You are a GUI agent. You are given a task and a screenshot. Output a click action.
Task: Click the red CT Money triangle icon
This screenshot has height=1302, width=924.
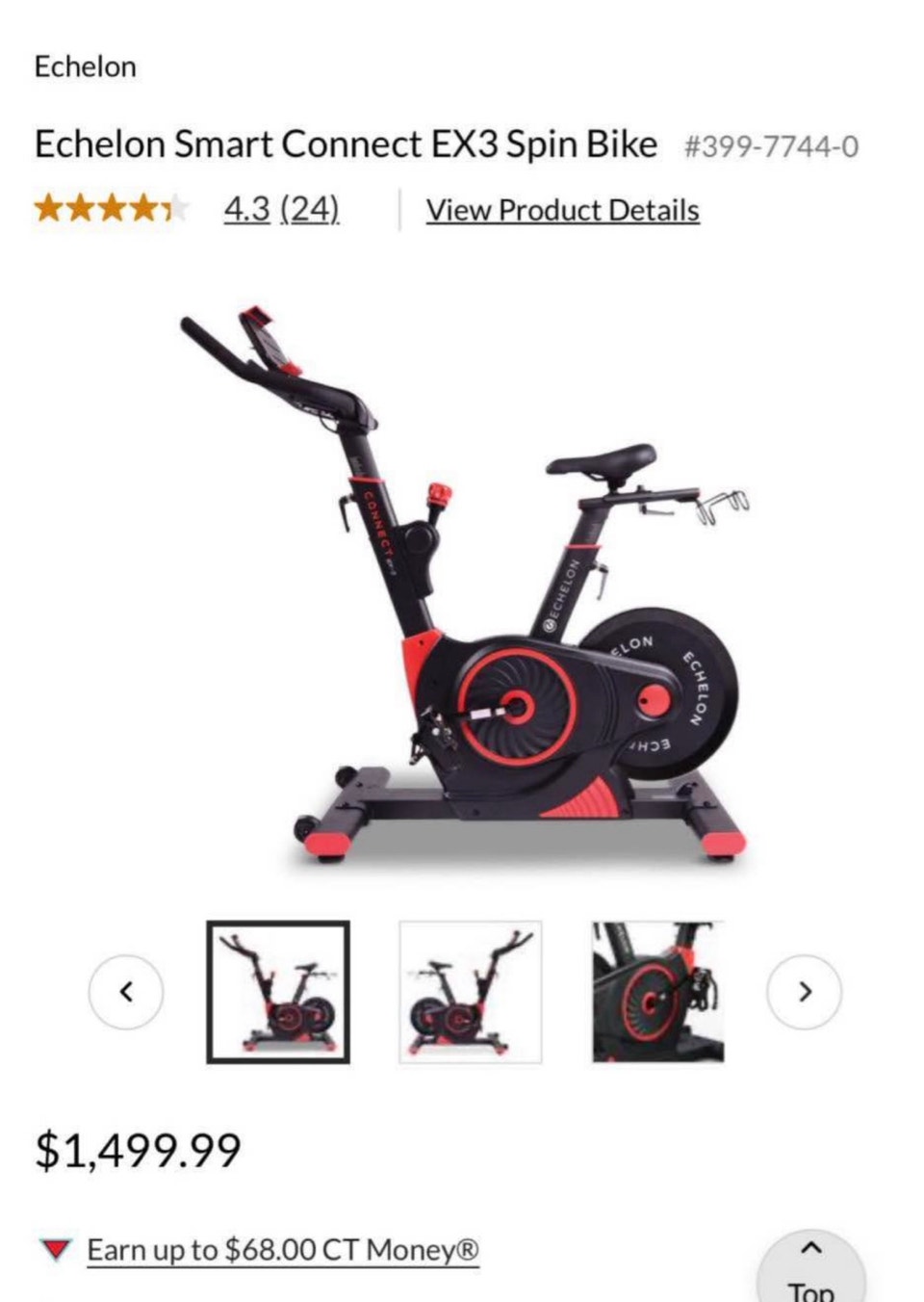56,1251
